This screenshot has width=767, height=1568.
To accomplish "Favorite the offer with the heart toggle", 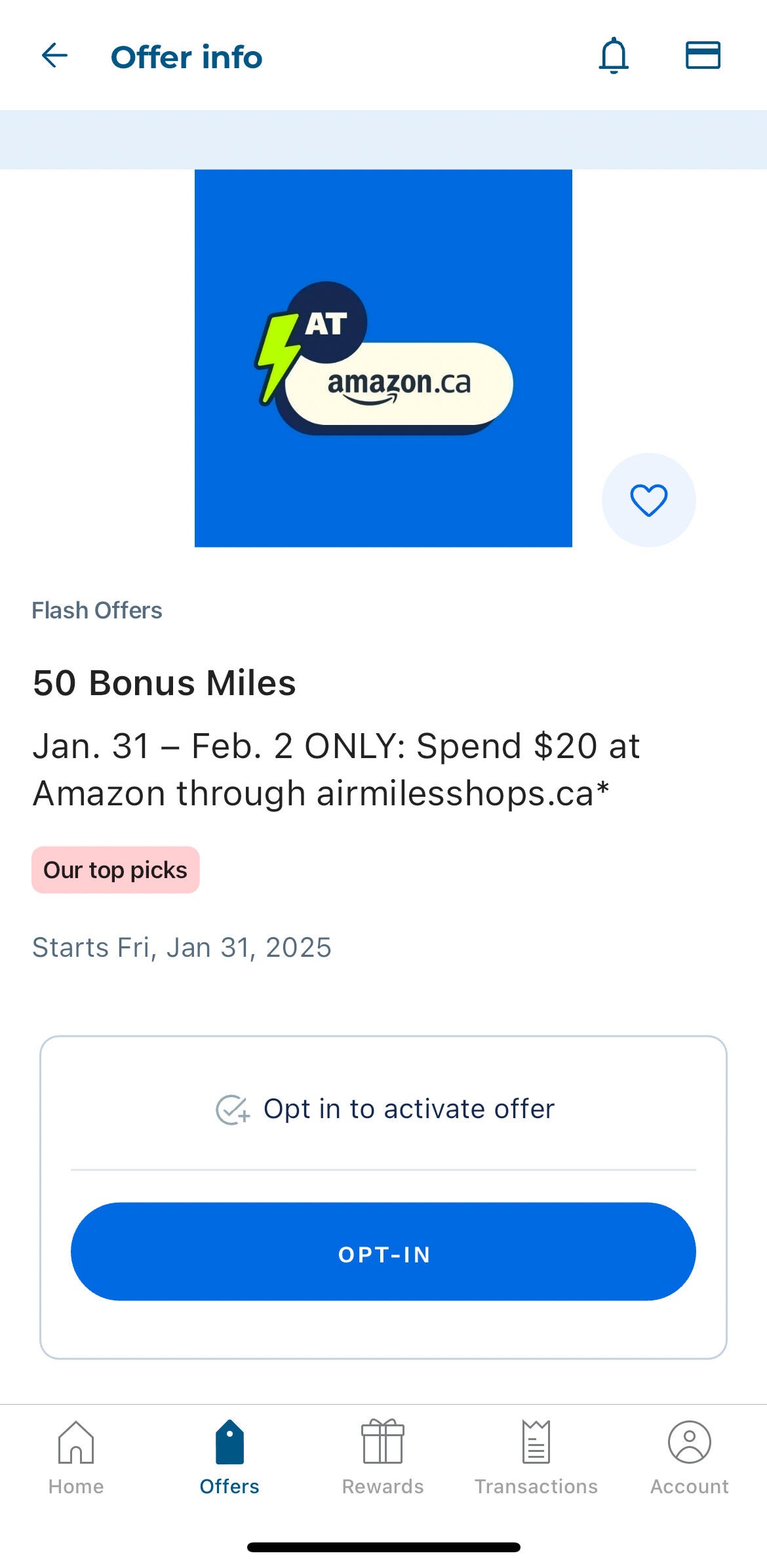I will [x=648, y=499].
